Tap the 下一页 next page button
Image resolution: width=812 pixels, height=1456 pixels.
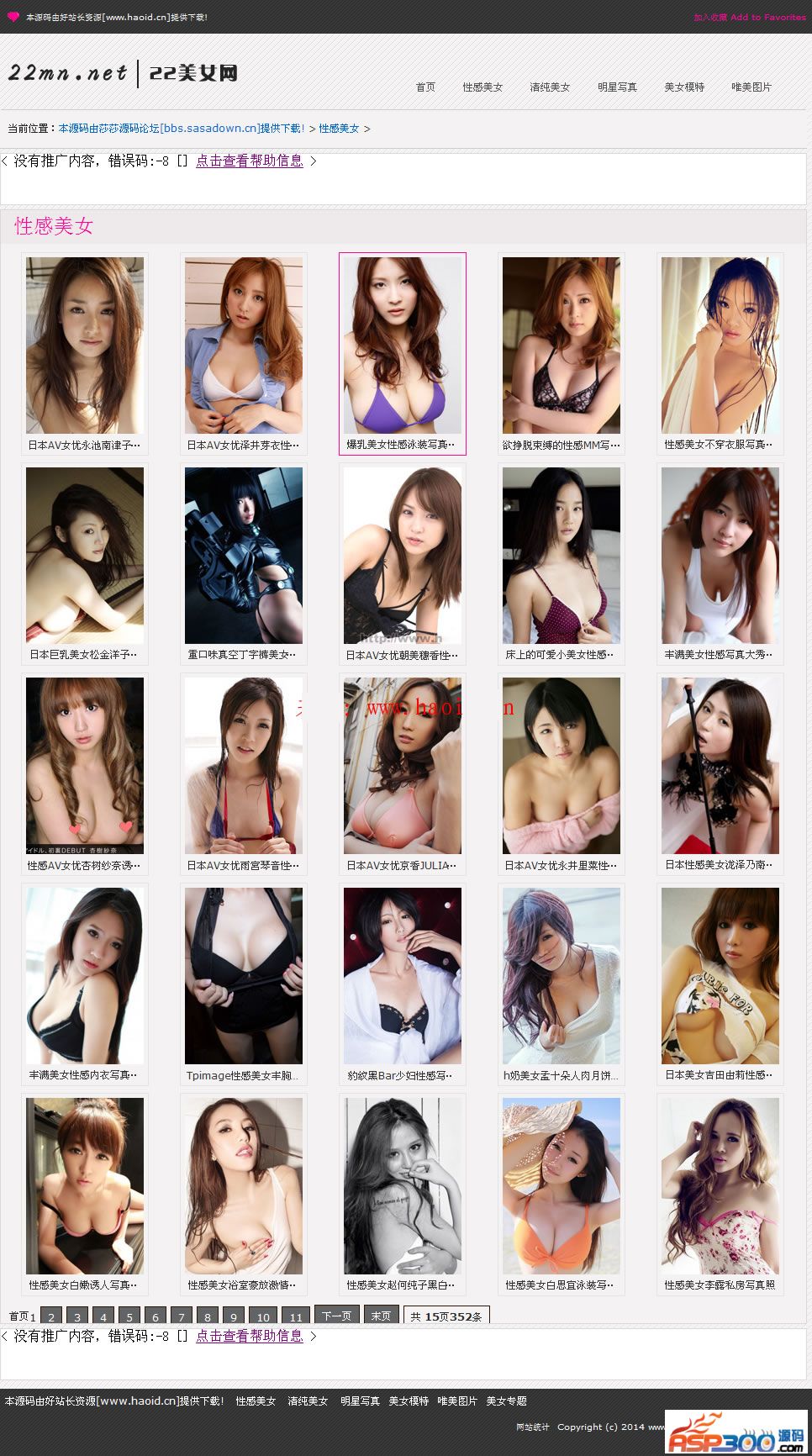[337, 1316]
